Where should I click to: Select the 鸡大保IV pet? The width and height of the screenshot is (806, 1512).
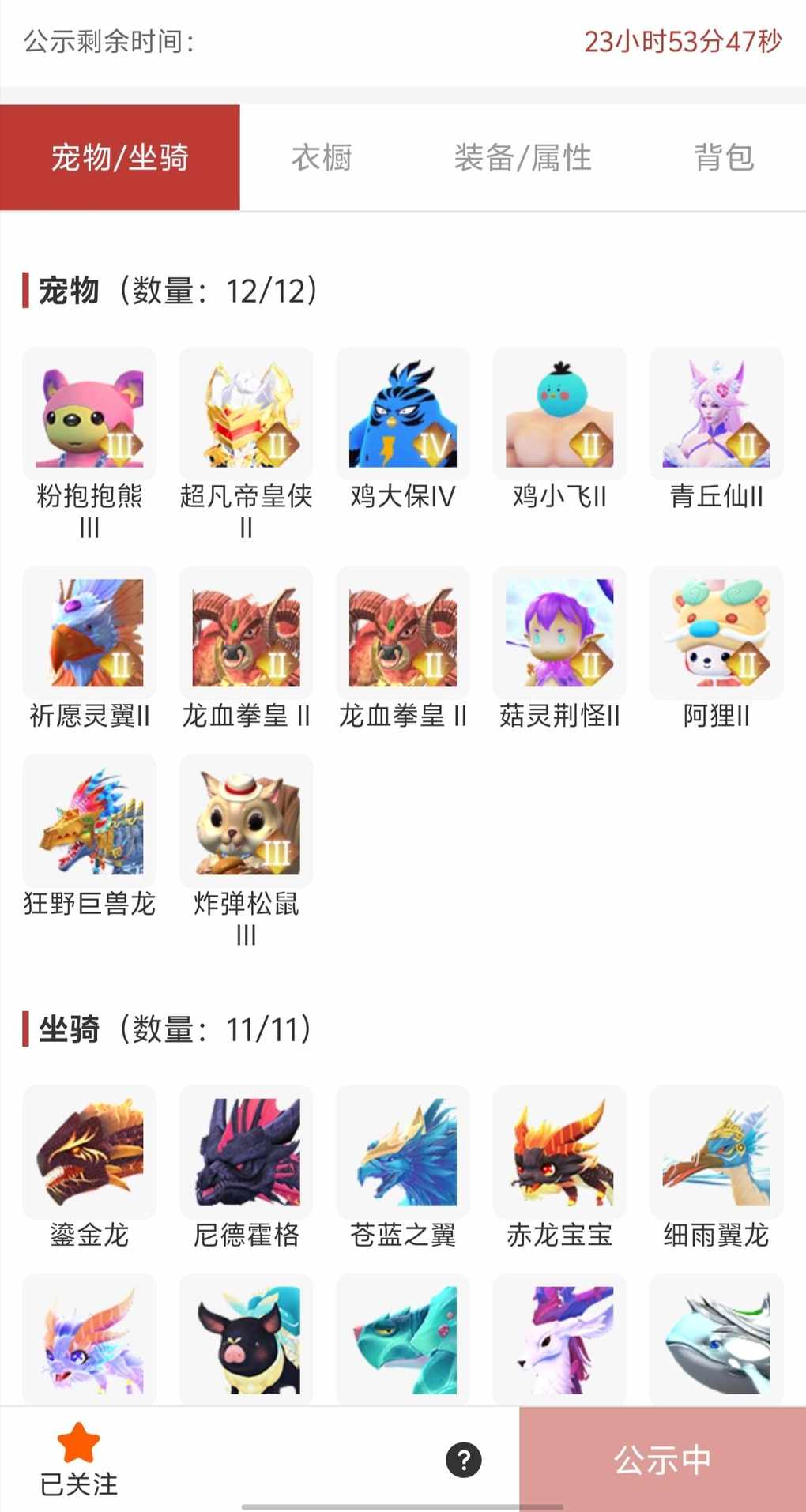(x=403, y=414)
